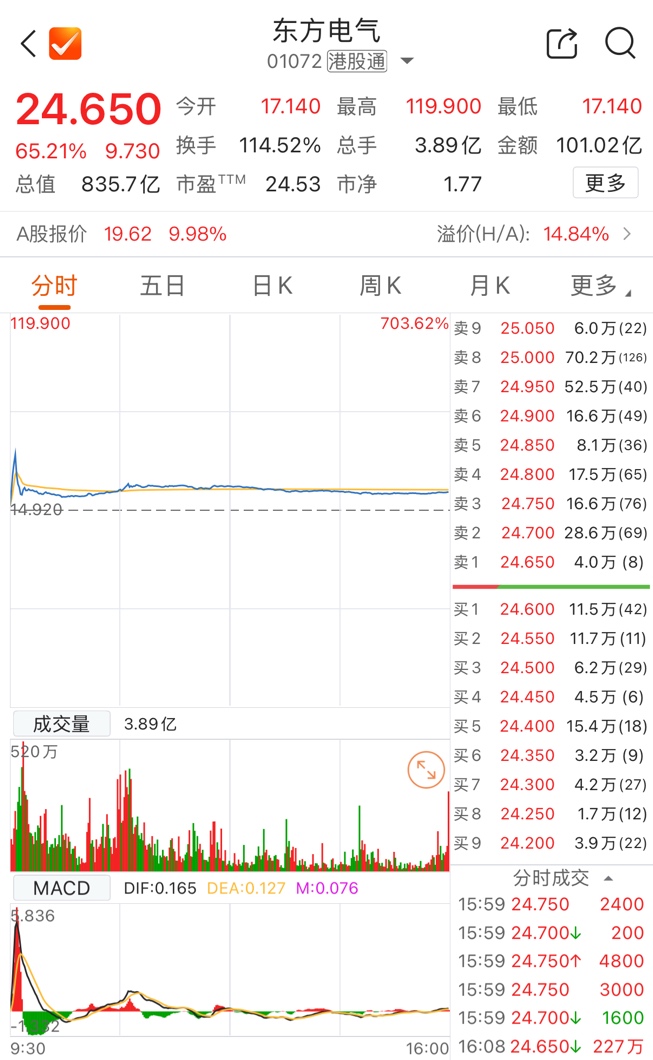Screen dimensions: 653x1060
Task: Switch to the 五日 chart tab
Action: [x=162, y=286]
